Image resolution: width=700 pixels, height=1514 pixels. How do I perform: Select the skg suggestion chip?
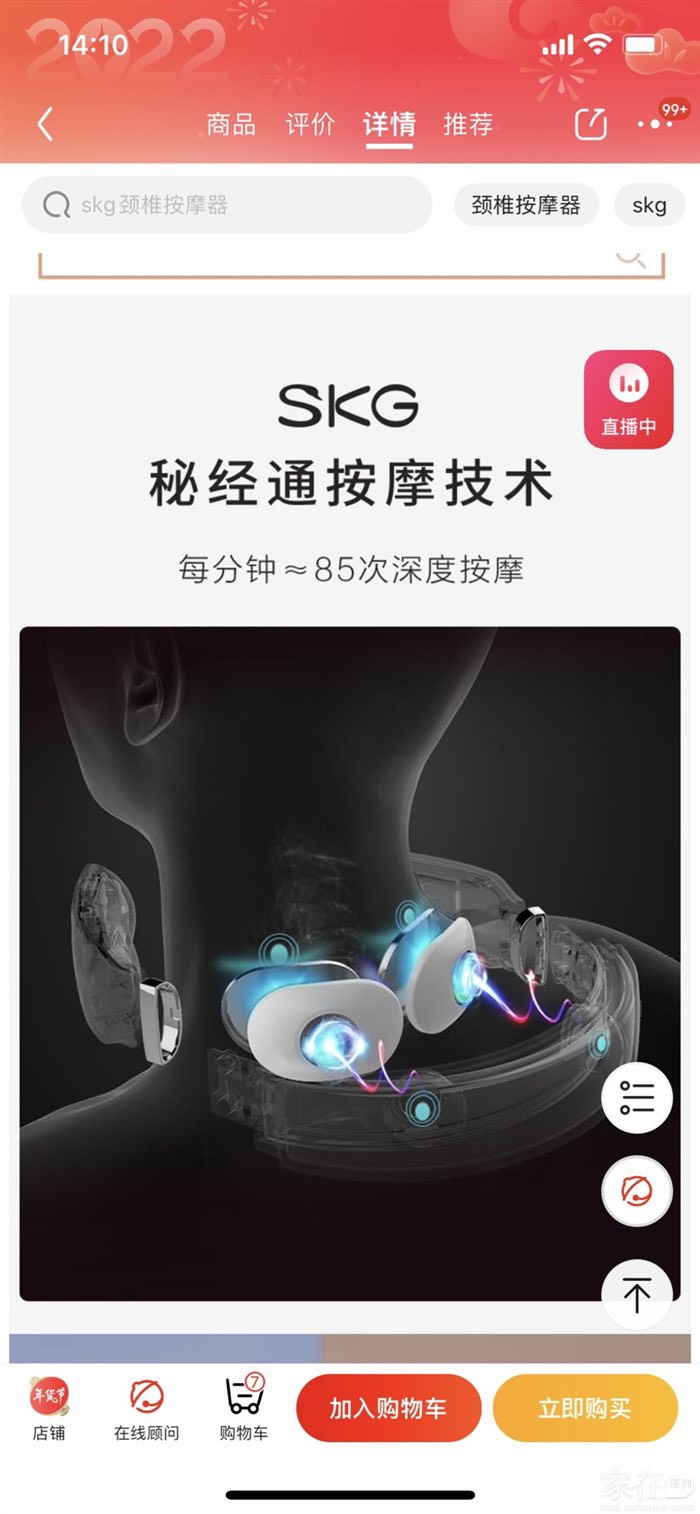[649, 205]
